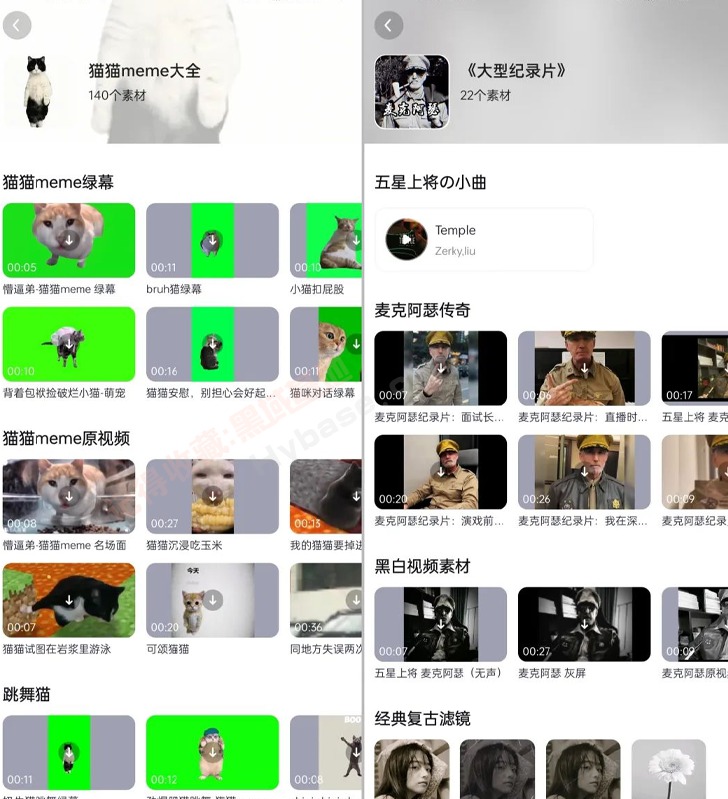Open the 猫猫沉浸吃玉米 video
The image size is (728, 799).
coord(212,496)
